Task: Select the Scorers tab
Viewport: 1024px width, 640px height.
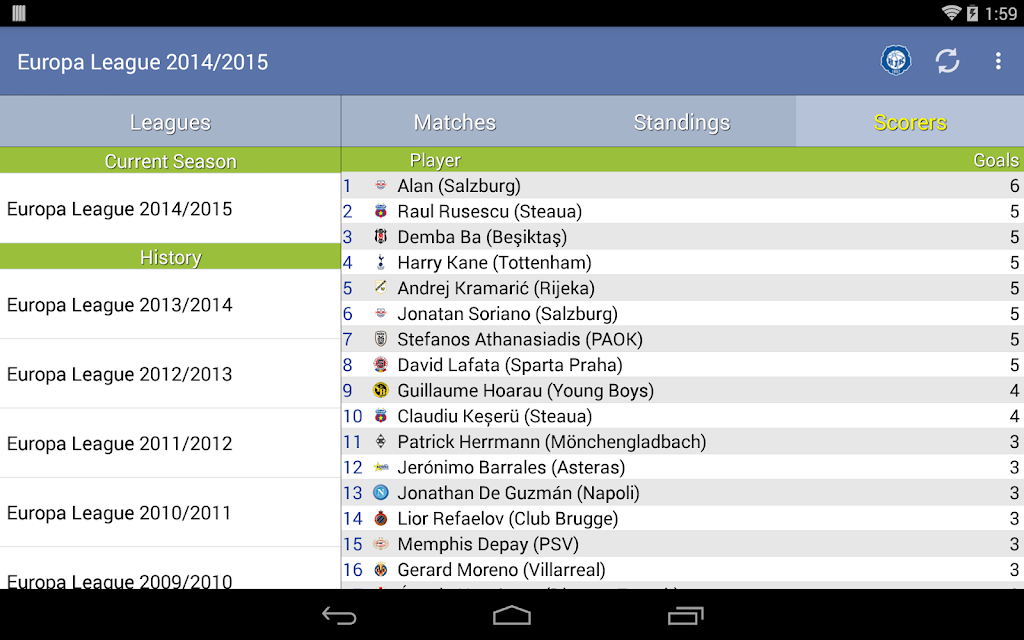Action: (x=910, y=122)
